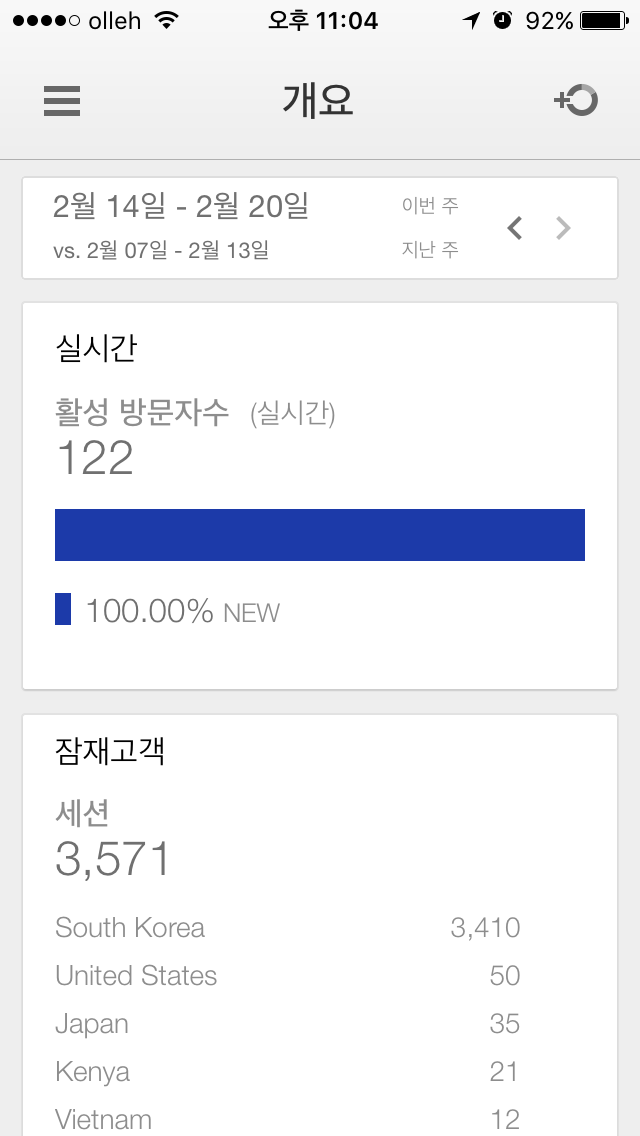Open the 실시간 card
Image resolution: width=640 pixels, height=1136 pixels.
(320, 495)
